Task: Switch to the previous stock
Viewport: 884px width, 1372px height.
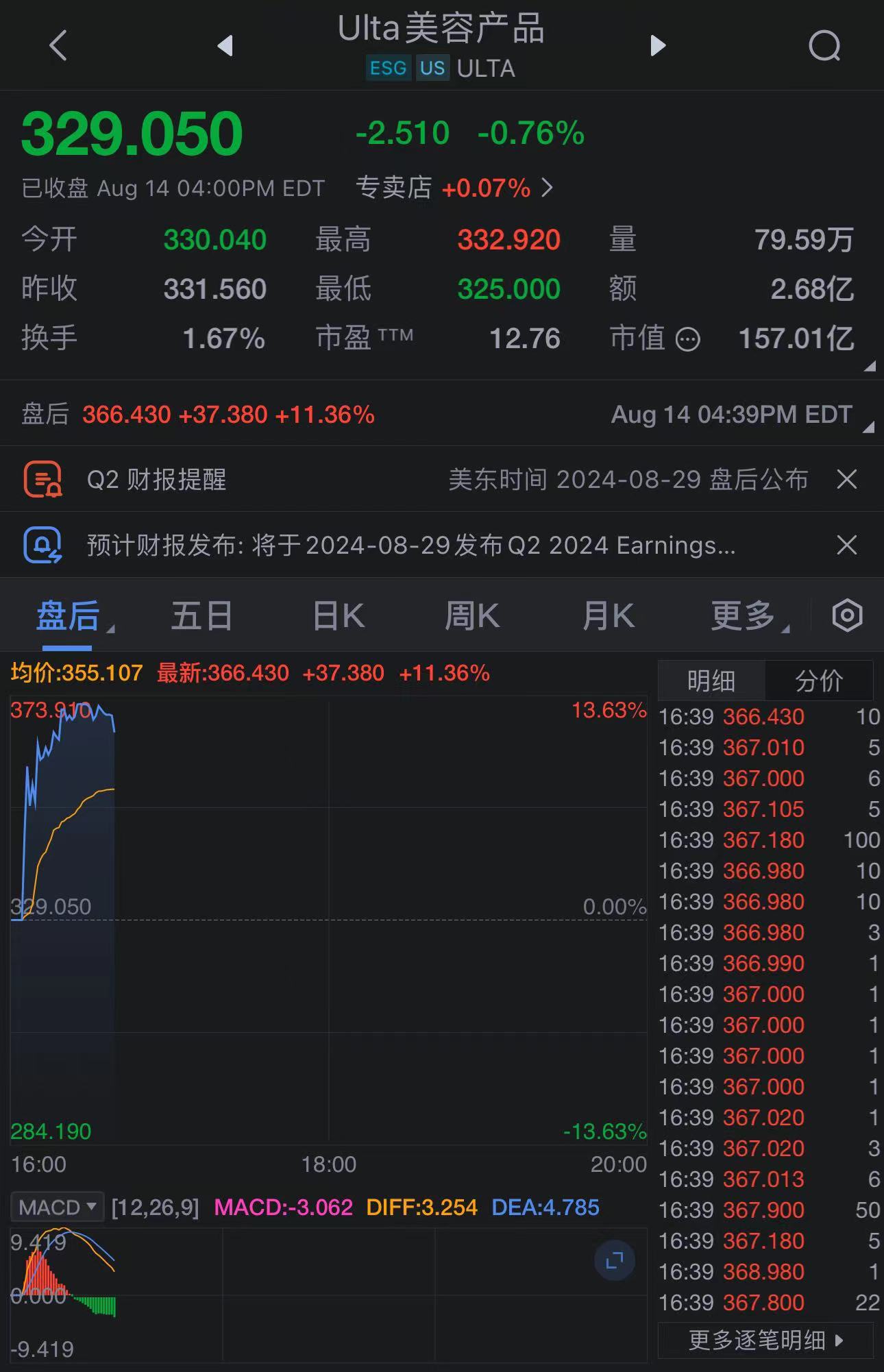Action: click(225, 46)
